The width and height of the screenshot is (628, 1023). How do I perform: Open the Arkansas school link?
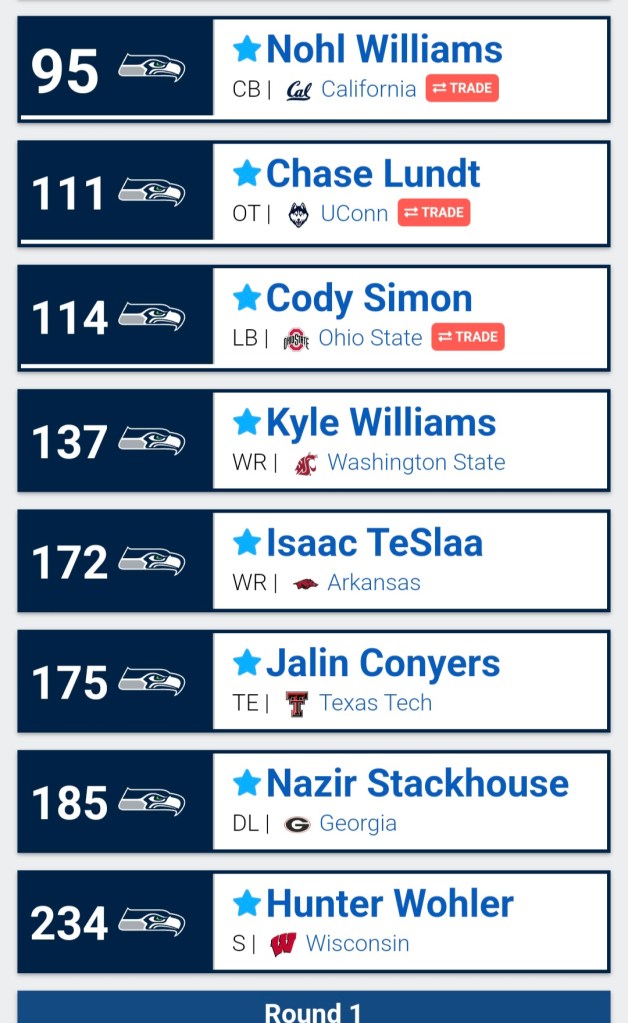tap(374, 582)
